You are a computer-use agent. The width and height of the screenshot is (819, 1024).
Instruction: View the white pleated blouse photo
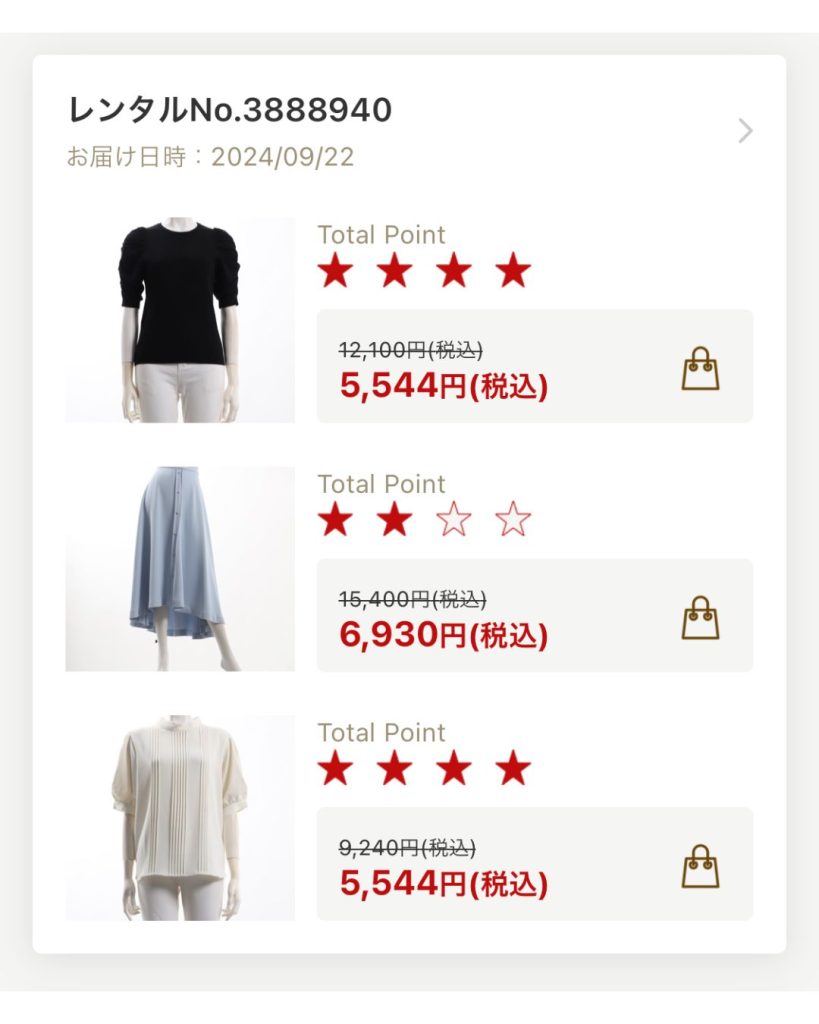coord(180,817)
